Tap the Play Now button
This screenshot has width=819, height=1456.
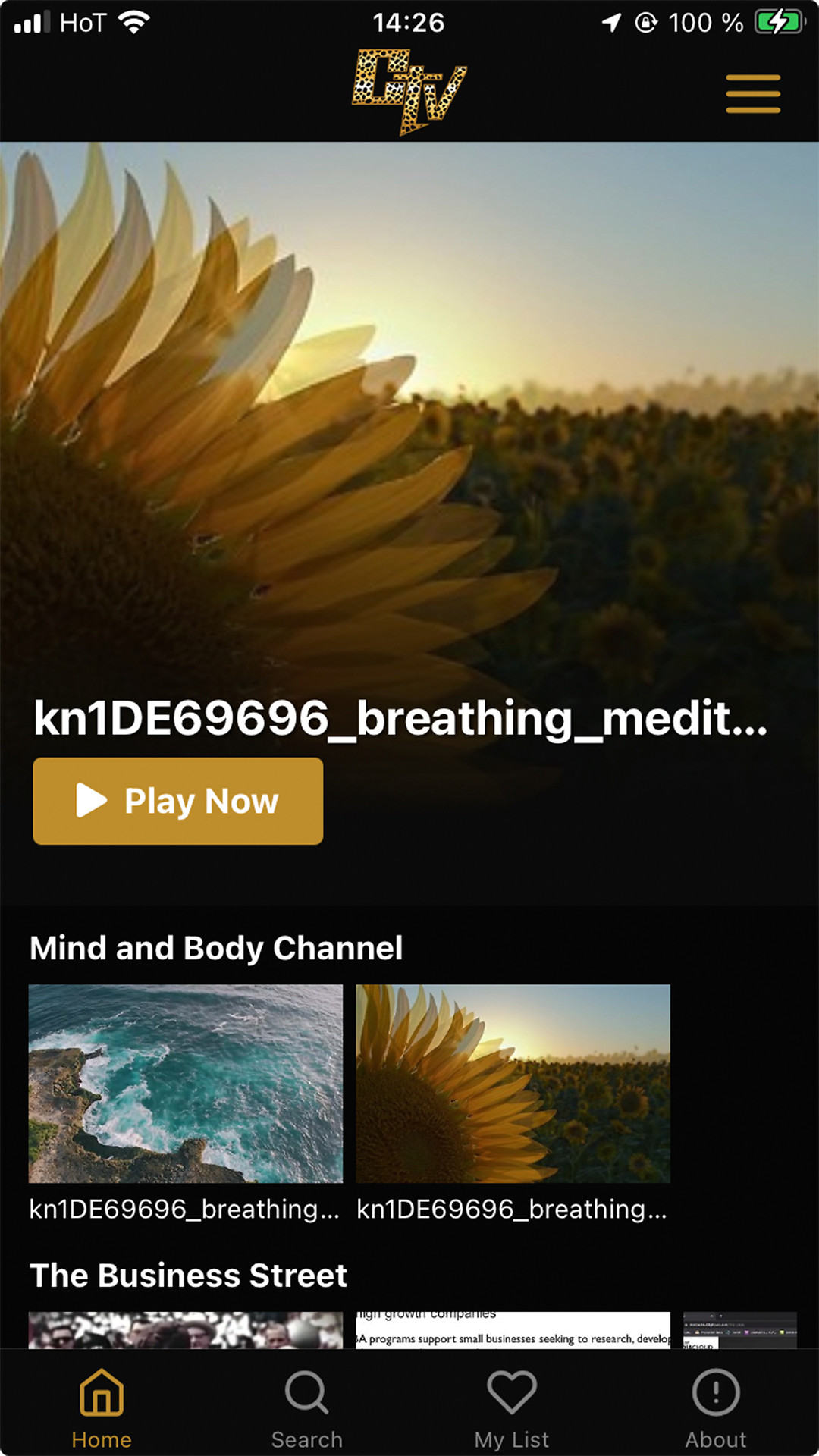click(178, 801)
